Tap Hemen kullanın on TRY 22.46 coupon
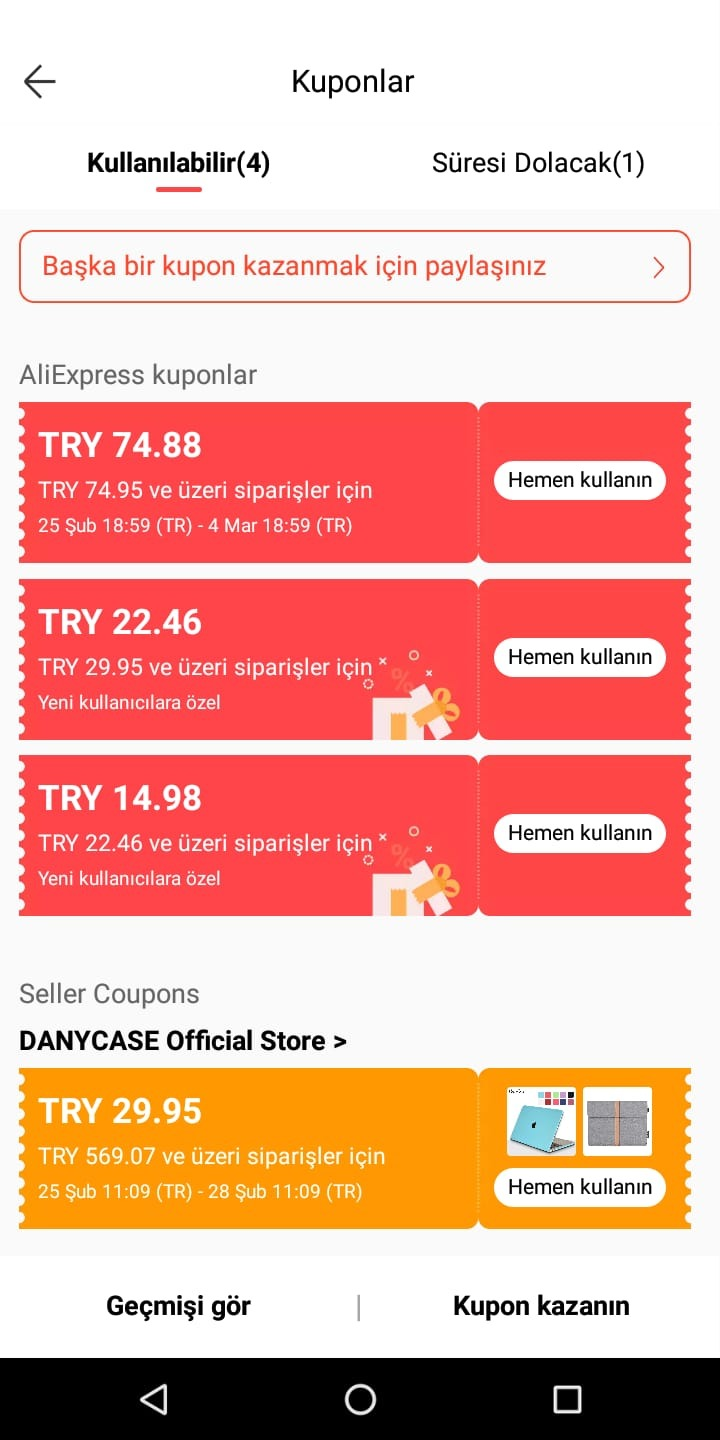 579,657
